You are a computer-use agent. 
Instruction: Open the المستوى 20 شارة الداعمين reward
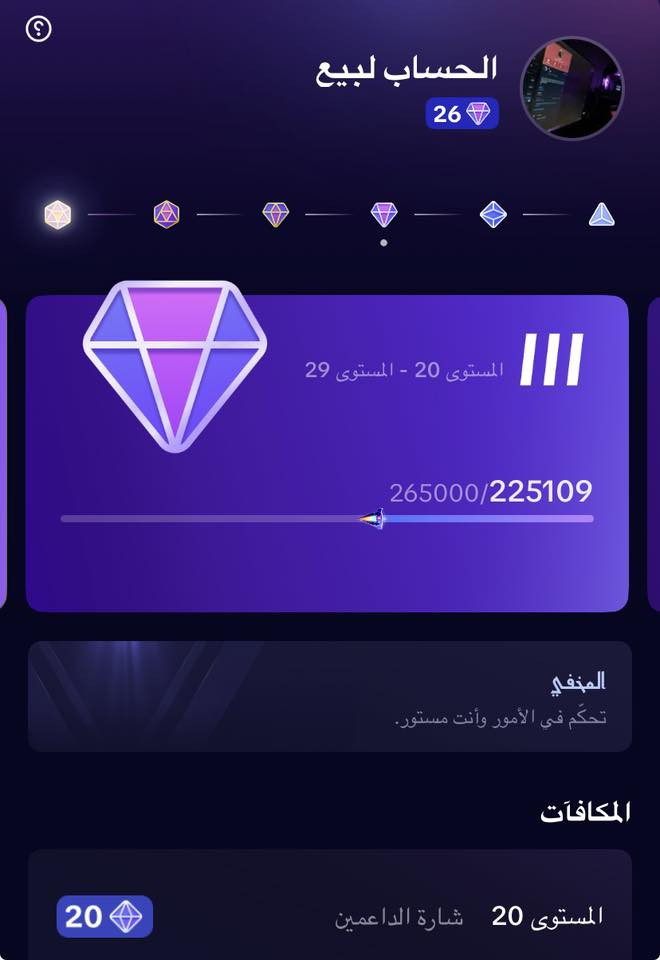[330, 915]
